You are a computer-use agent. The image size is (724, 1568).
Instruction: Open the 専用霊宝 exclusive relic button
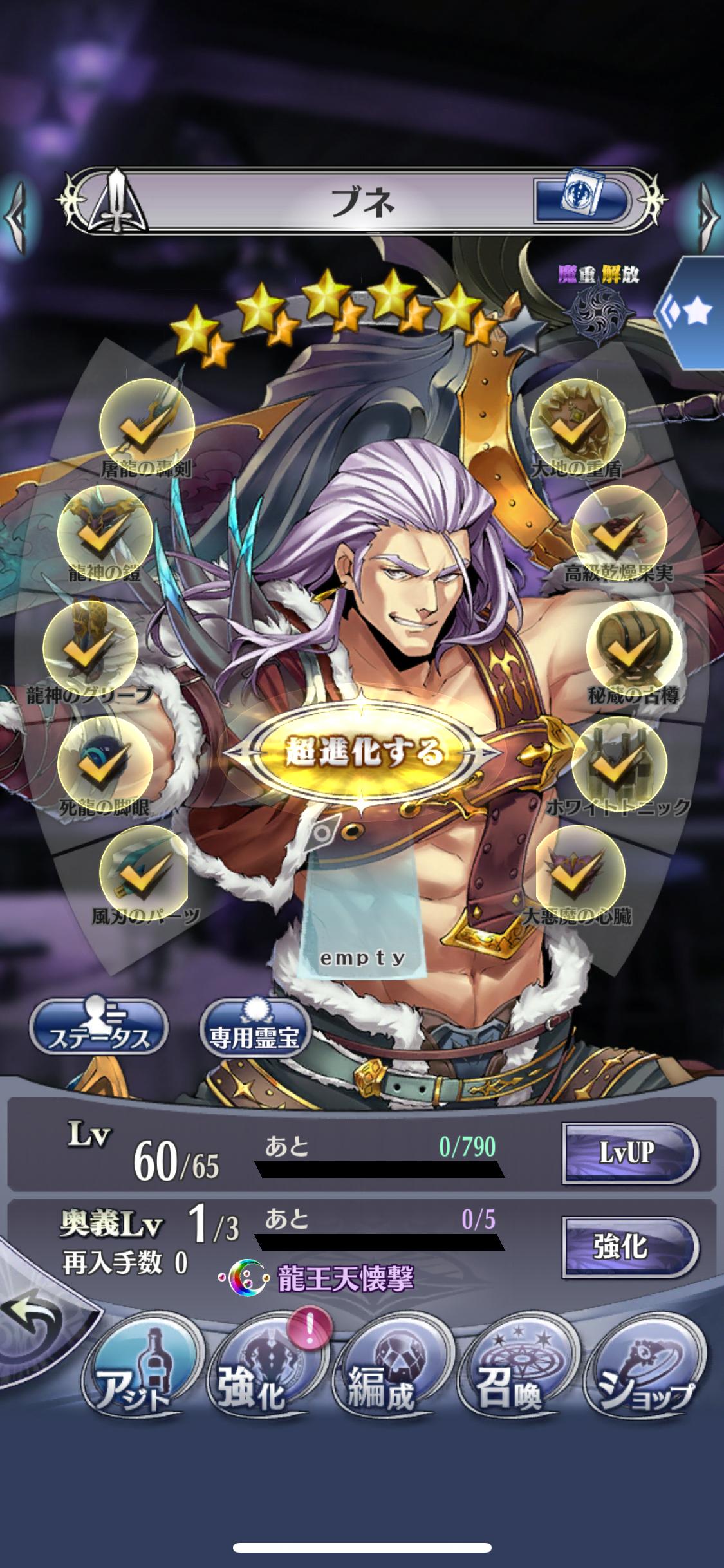(x=255, y=1032)
